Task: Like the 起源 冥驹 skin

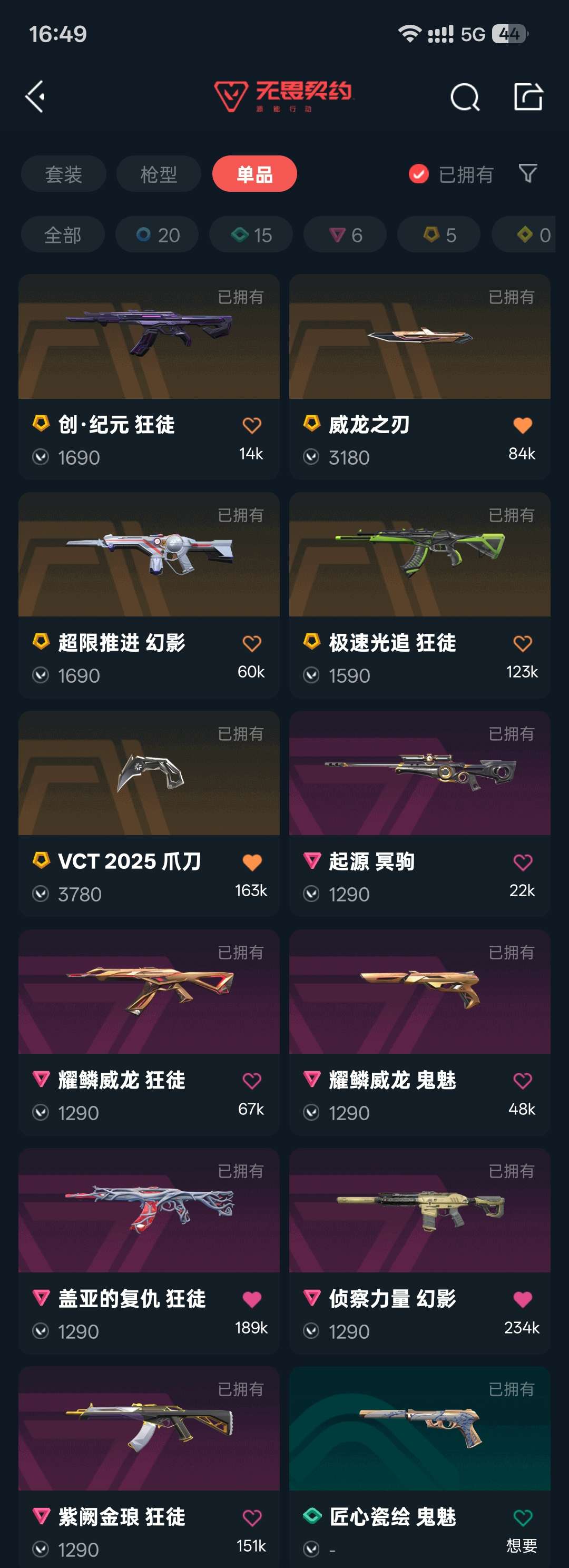Action: pos(522,862)
